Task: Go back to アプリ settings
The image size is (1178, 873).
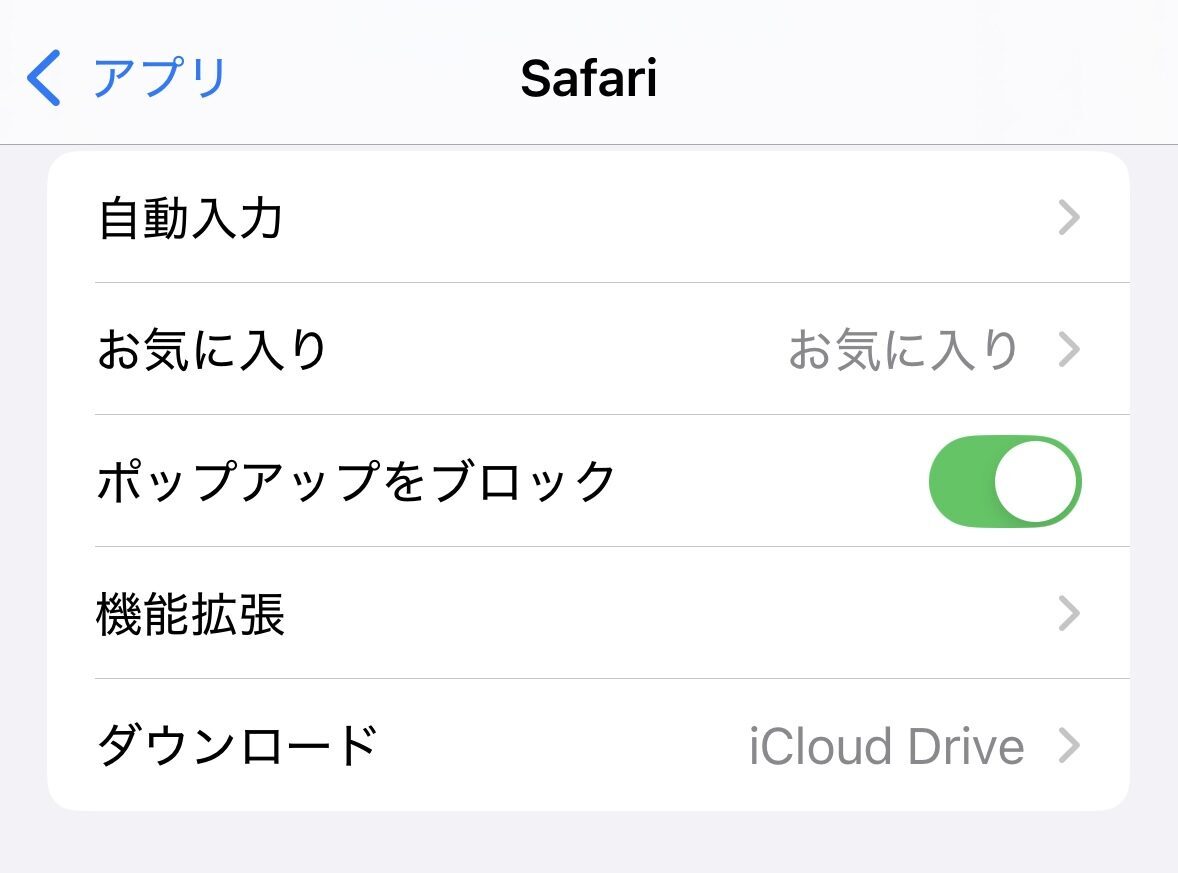Action: point(128,79)
